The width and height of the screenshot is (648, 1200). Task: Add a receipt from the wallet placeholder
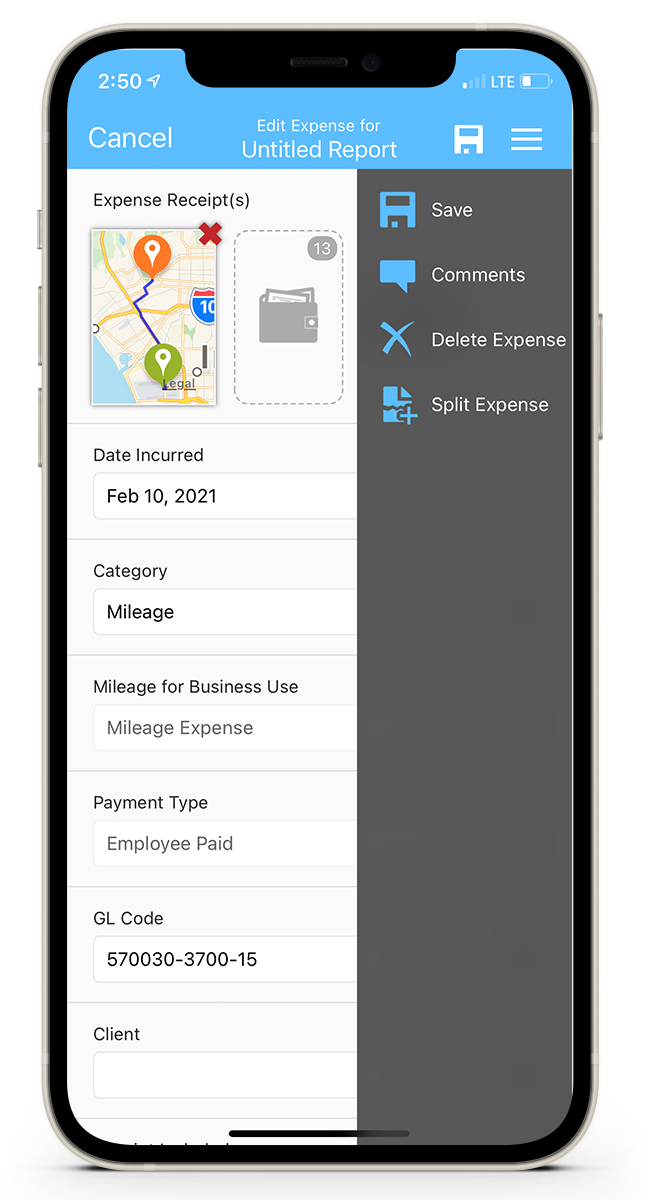pos(288,318)
